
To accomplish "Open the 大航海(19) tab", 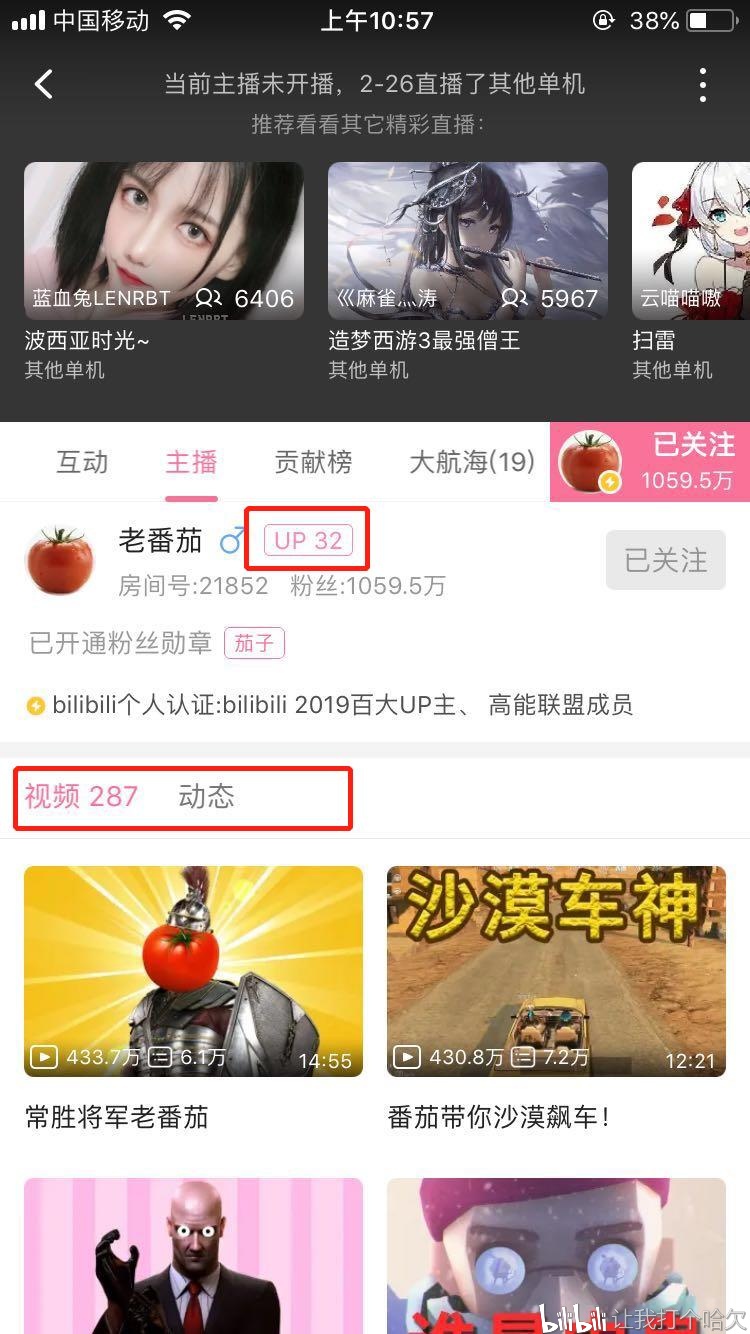I will coord(472,462).
